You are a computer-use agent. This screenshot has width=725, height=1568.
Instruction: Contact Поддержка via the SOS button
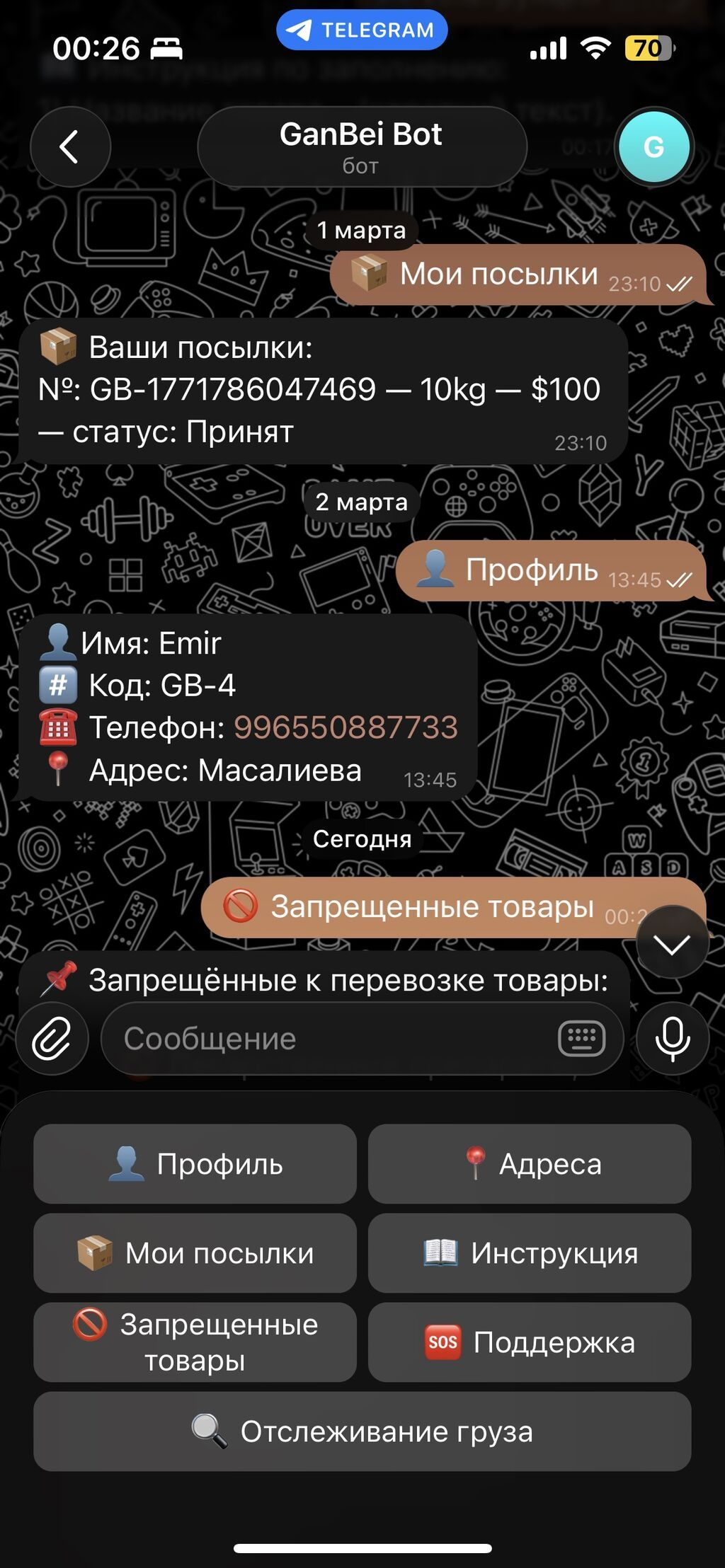click(x=530, y=1342)
